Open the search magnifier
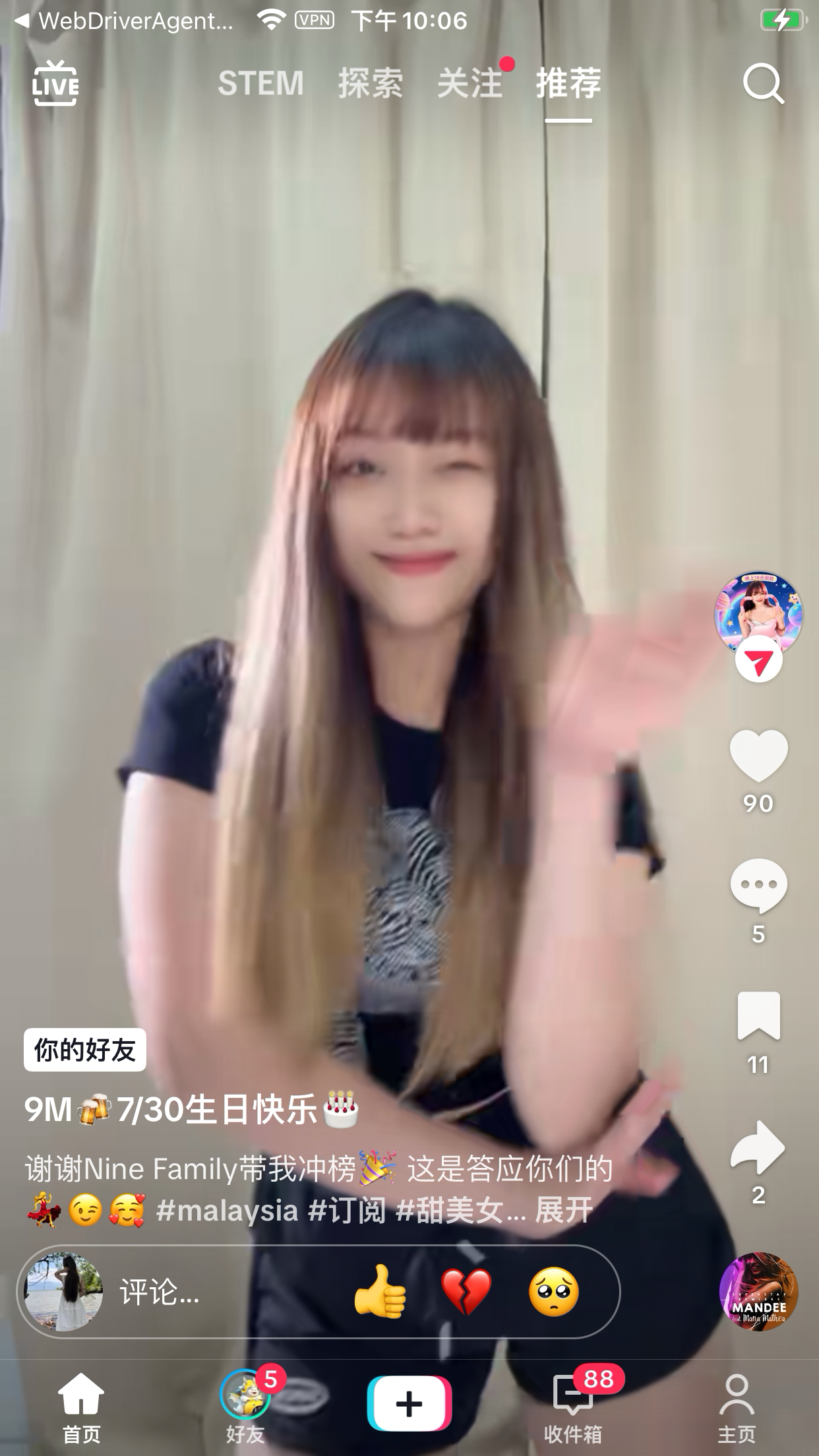The height and width of the screenshot is (1456, 819). 763,84
